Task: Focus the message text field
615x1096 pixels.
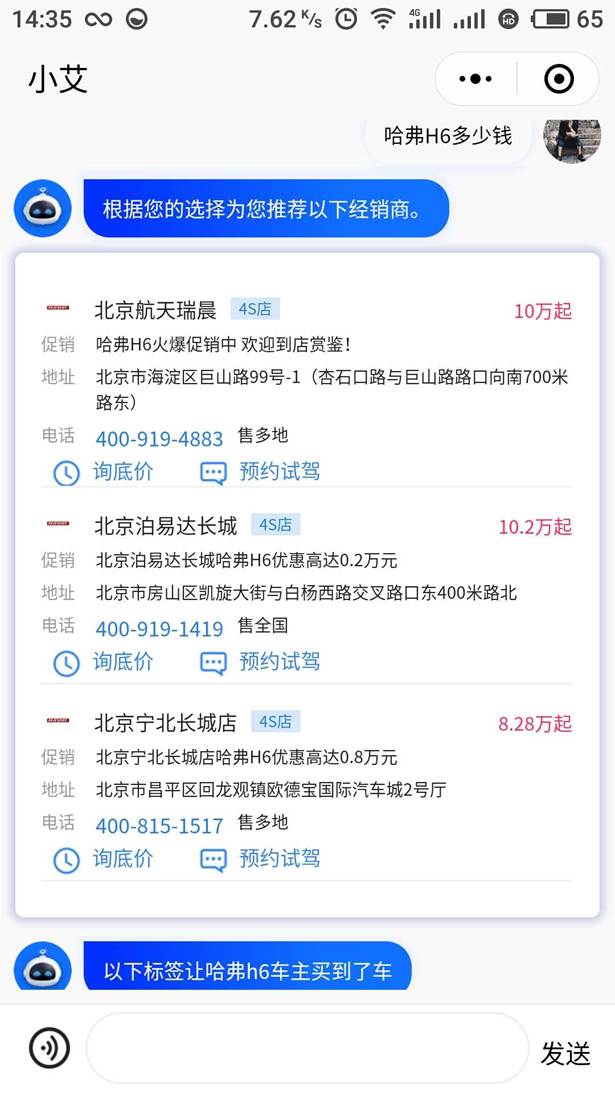Action: [306, 1048]
